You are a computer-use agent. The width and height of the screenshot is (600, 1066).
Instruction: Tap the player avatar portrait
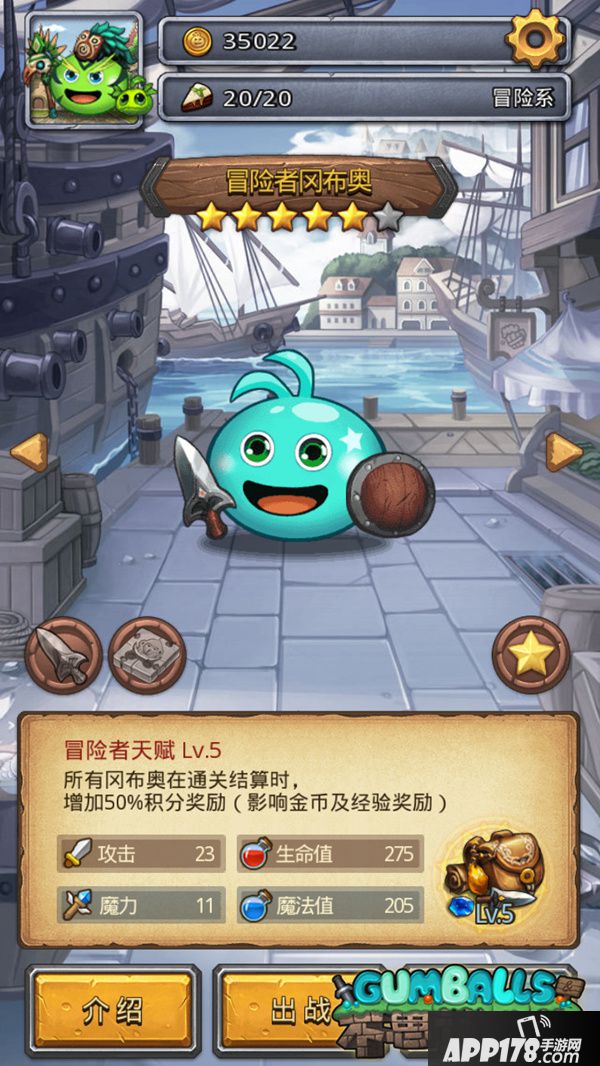click(84, 72)
